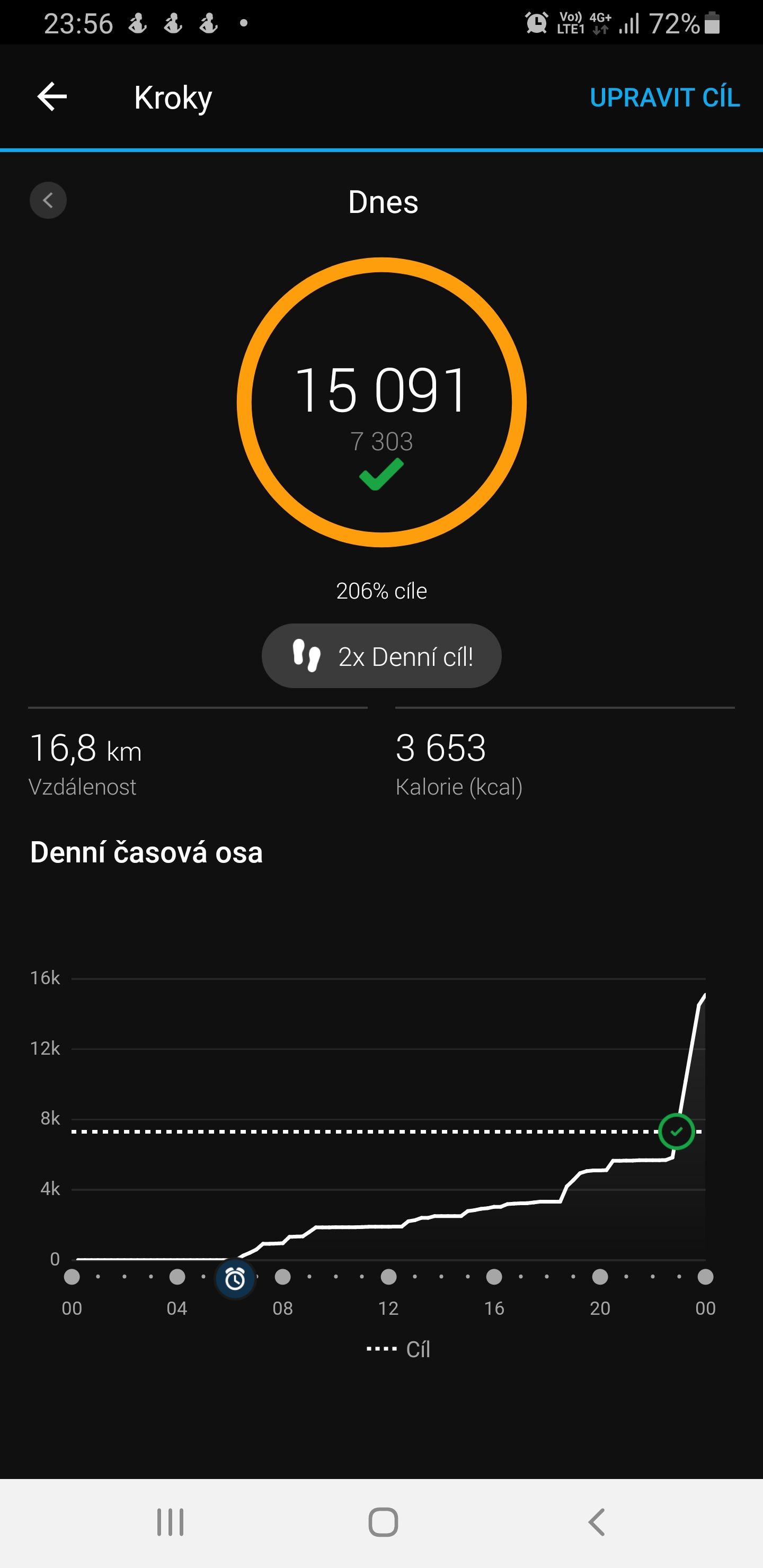Tap the alarm marker on the timeline
Image resolution: width=763 pixels, height=1568 pixels.
pyautogui.click(x=235, y=1279)
